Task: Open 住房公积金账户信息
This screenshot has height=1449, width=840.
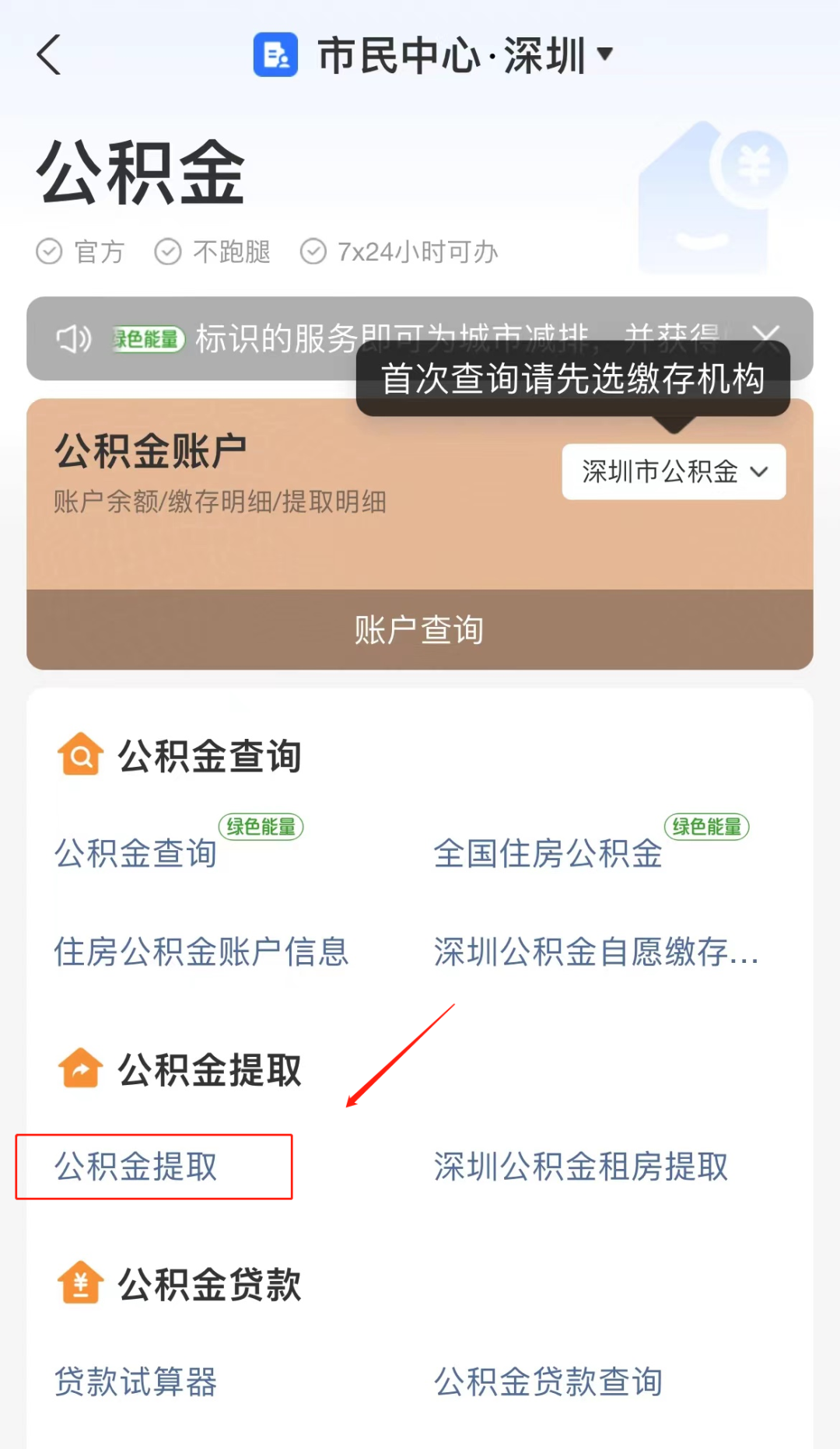Action: pyautogui.click(x=201, y=952)
